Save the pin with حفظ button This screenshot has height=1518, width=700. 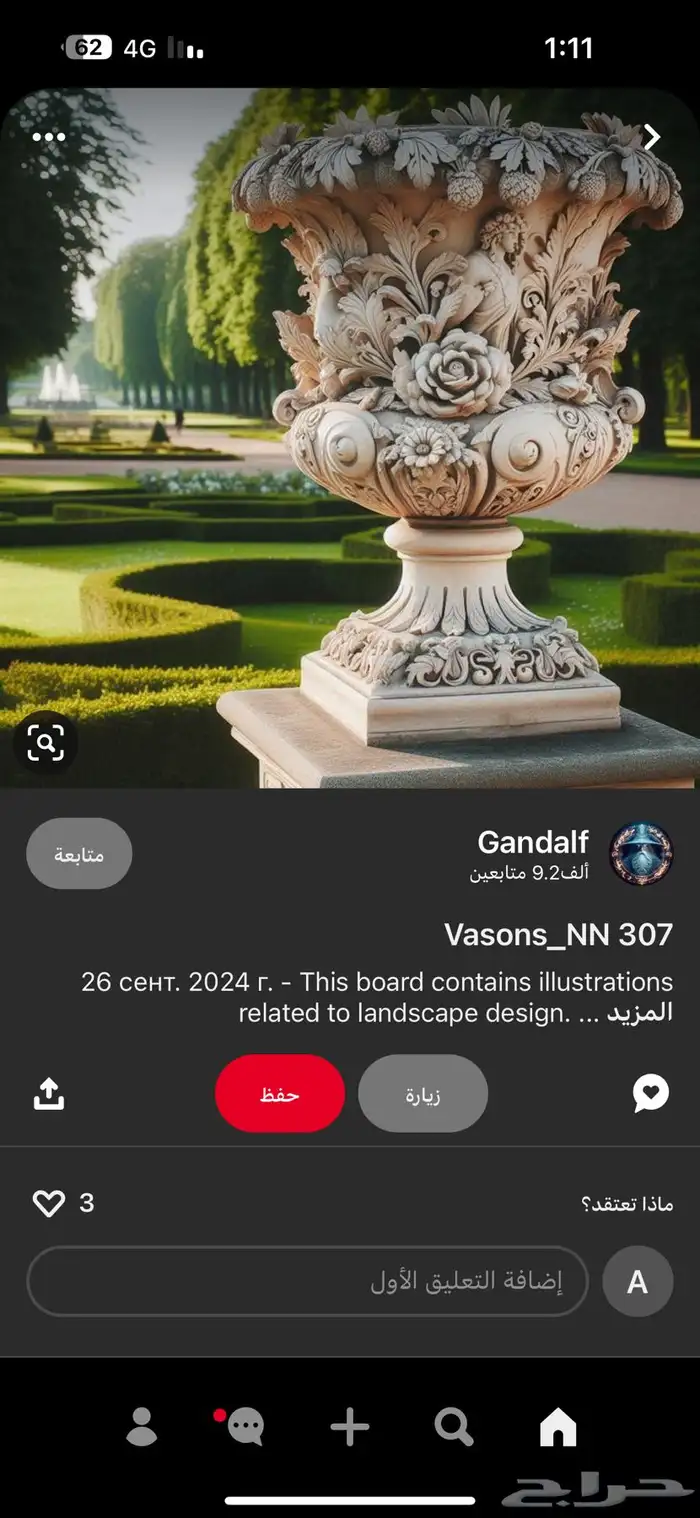(x=280, y=1094)
